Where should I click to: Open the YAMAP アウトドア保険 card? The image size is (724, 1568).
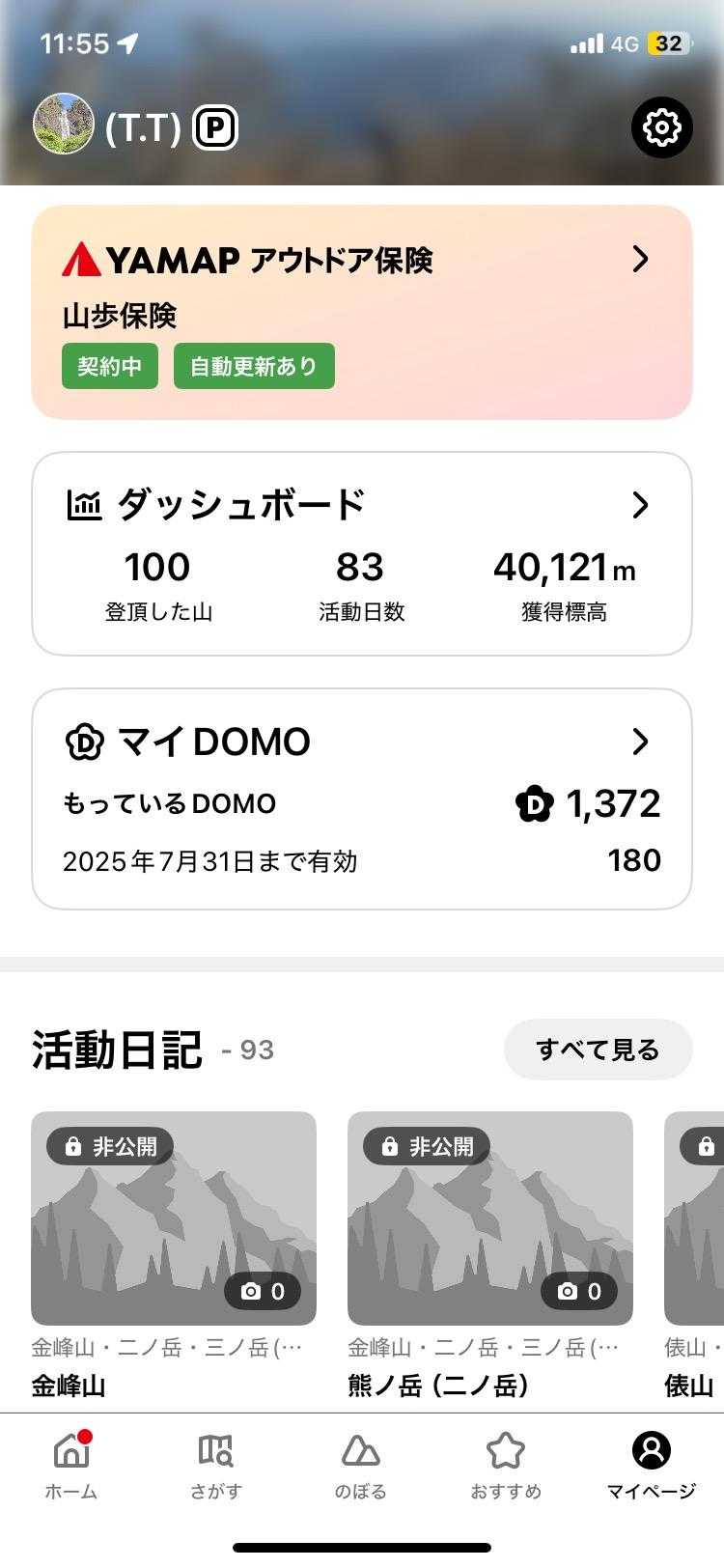pos(362,312)
